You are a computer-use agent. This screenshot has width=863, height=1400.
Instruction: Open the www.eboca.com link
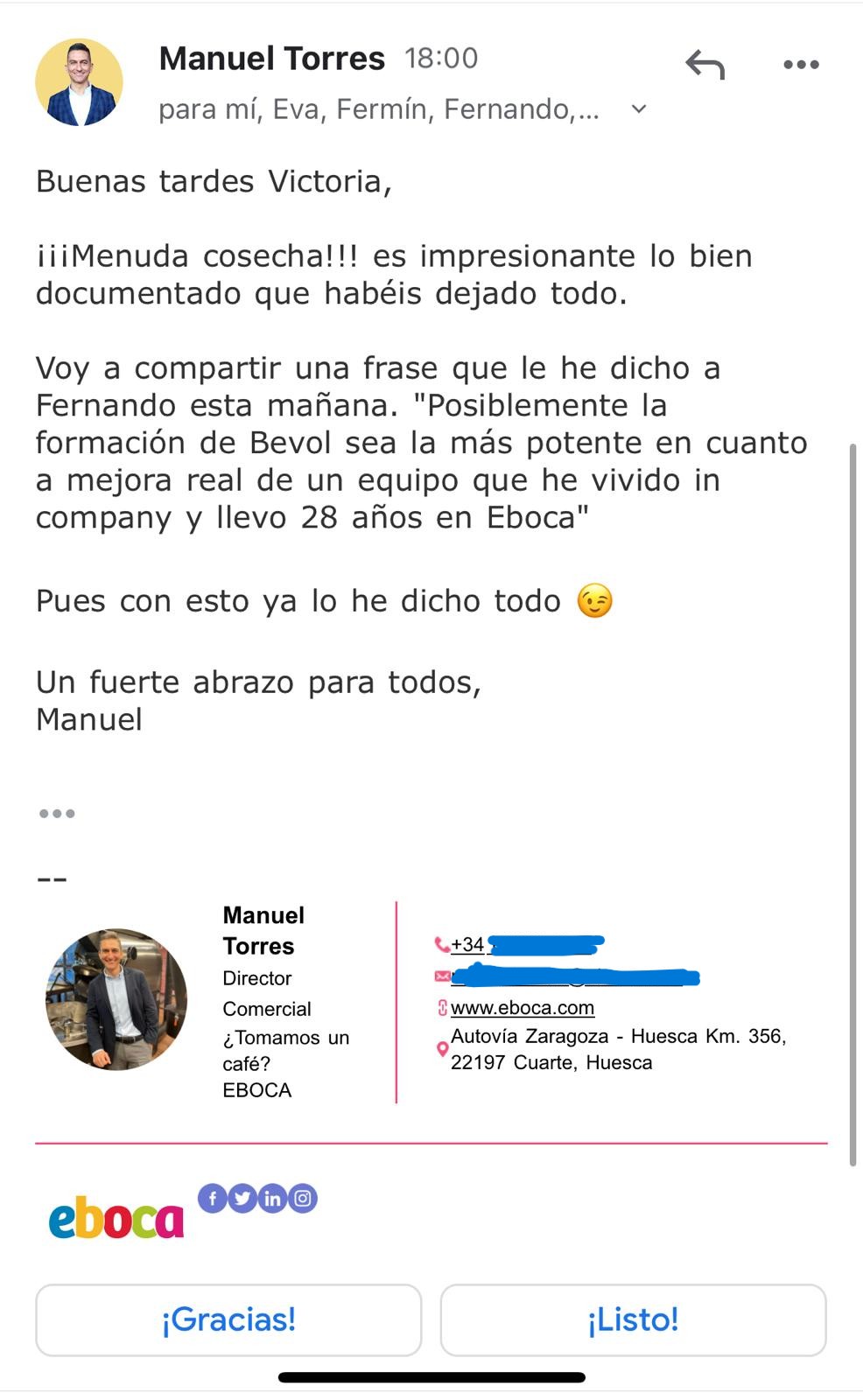coord(522,1008)
